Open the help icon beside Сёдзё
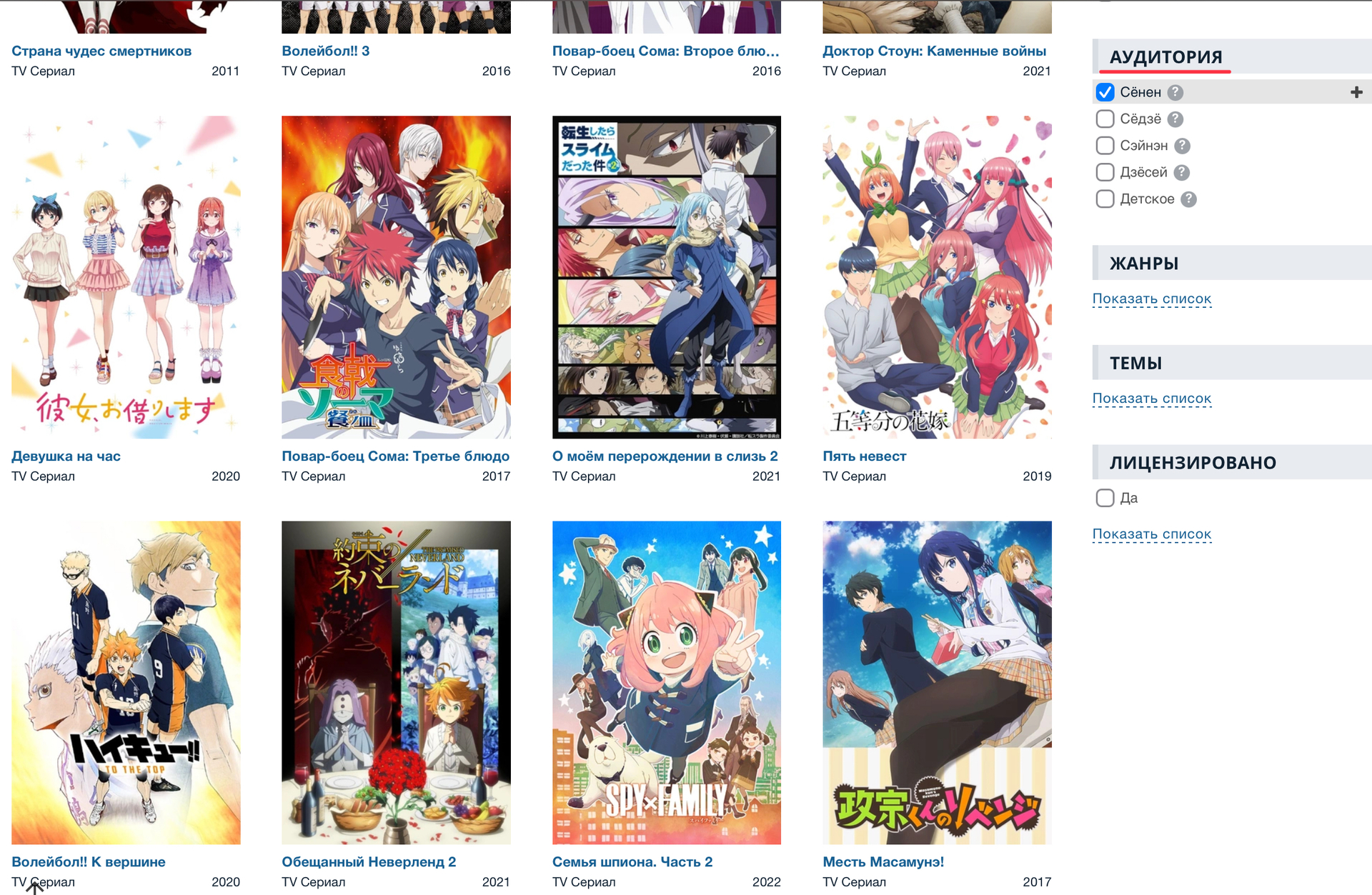1372x895 pixels. point(1175,119)
